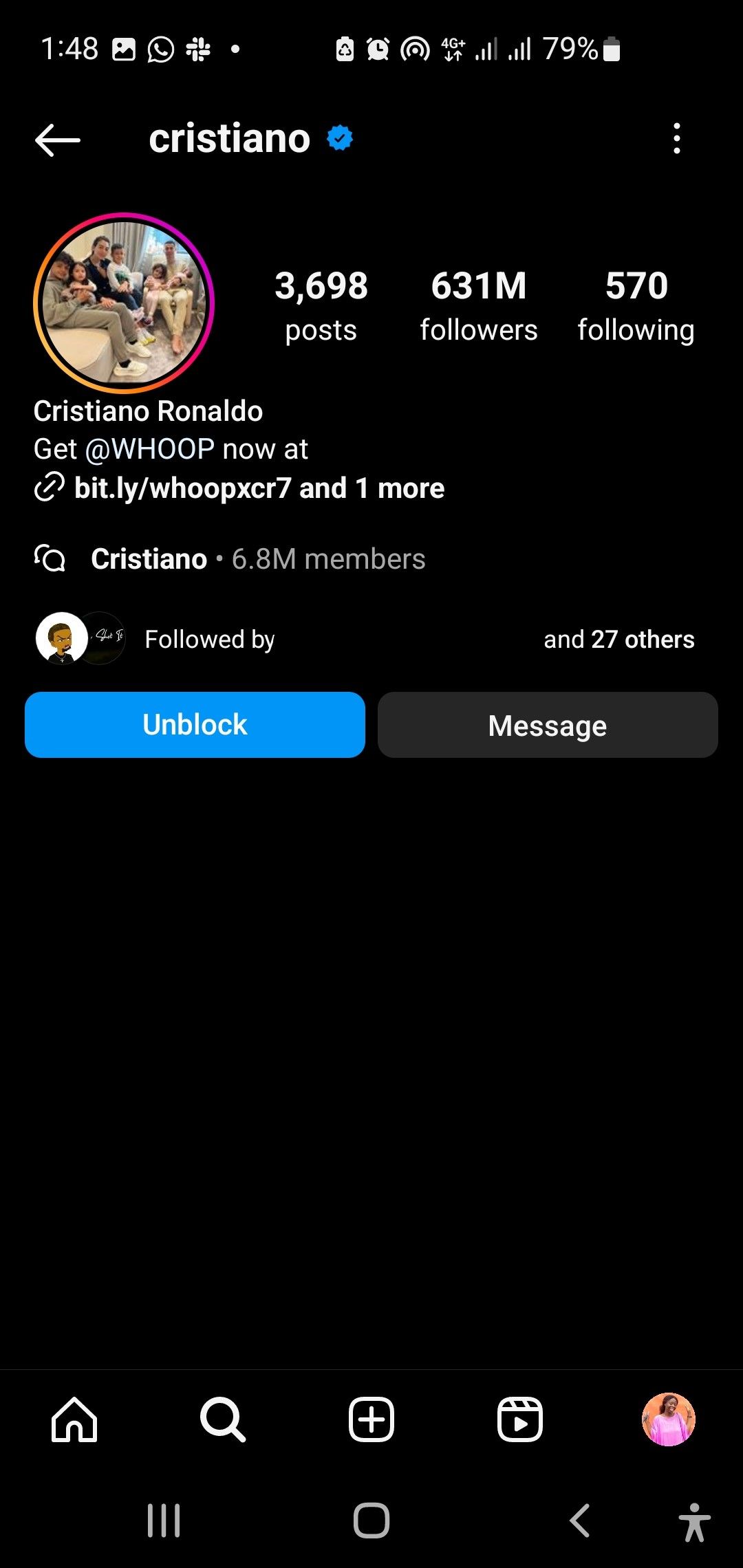Unblock this account
The height and width of the screenshot is (1568, 743).
(x=195, y=725)
